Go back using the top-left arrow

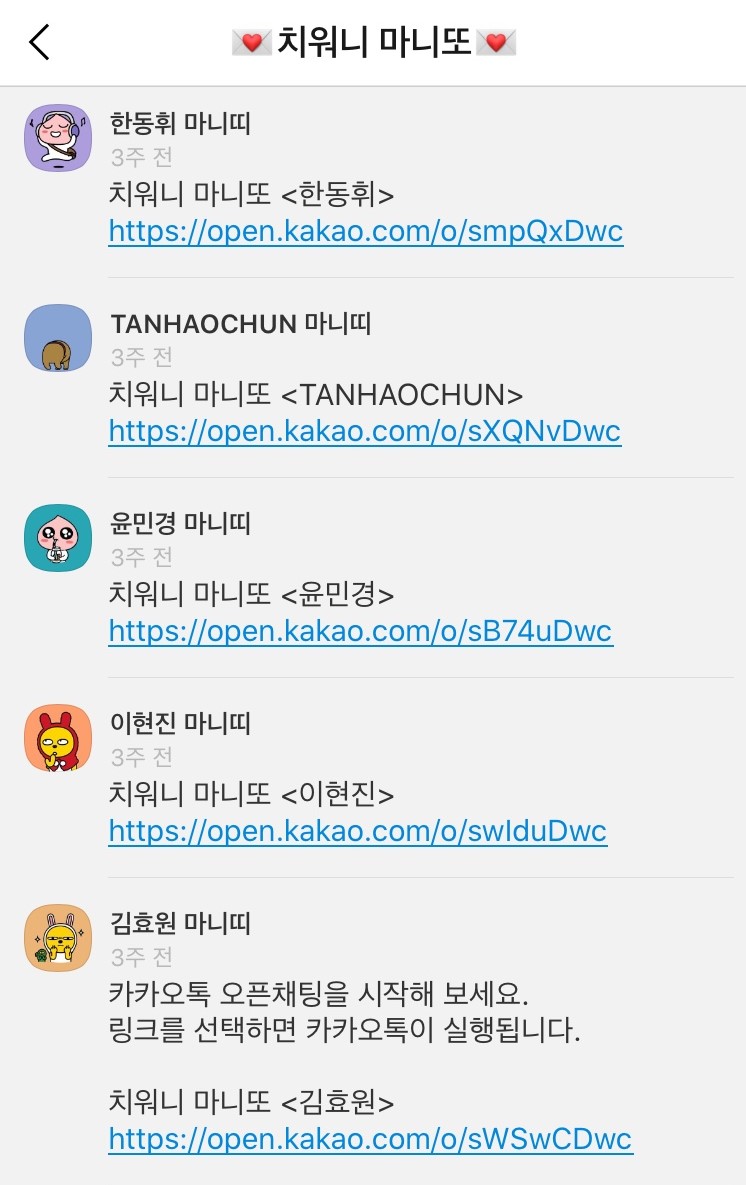40,42
